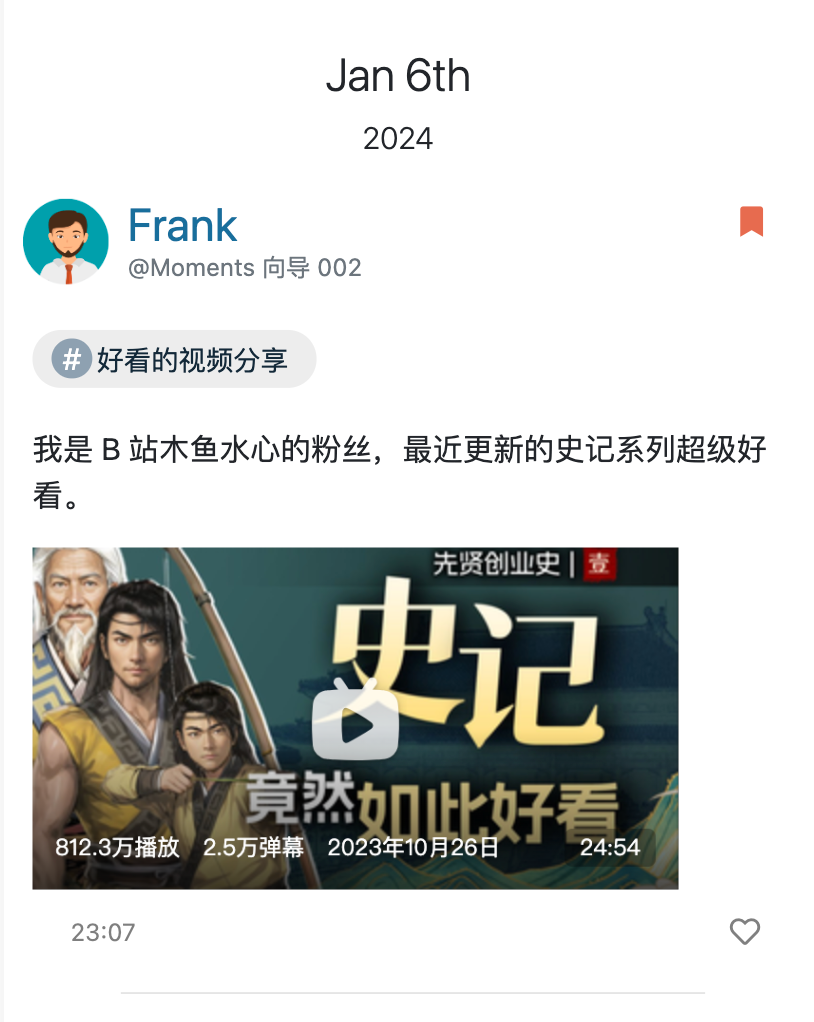The width and height of the screenshot is (814, 1022).
Task: Open Frank's username link
Action: click(x=182, y=226)
